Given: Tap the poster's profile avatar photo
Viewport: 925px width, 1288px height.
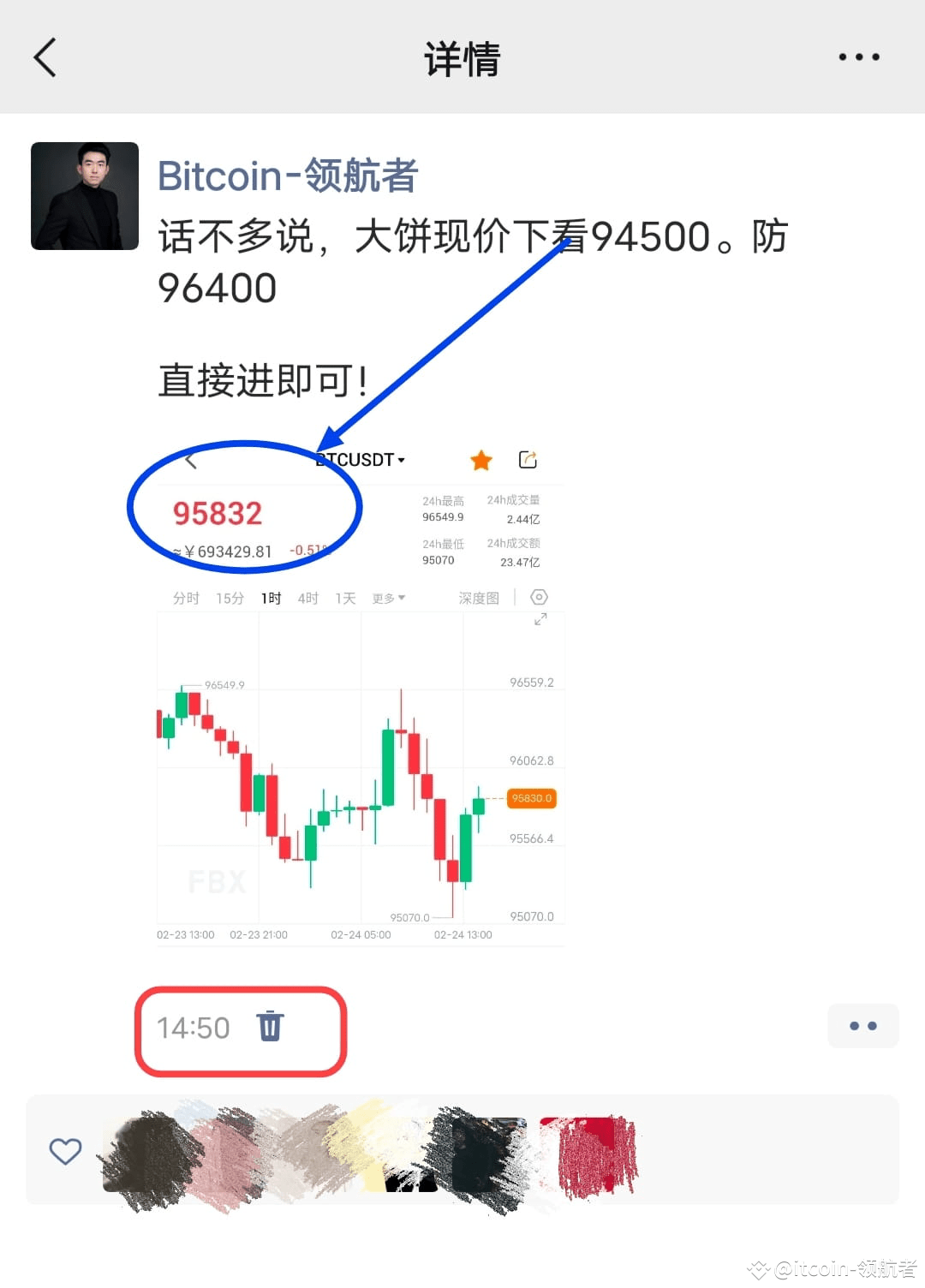Looking at the screenshot, I should pos(84,194).
